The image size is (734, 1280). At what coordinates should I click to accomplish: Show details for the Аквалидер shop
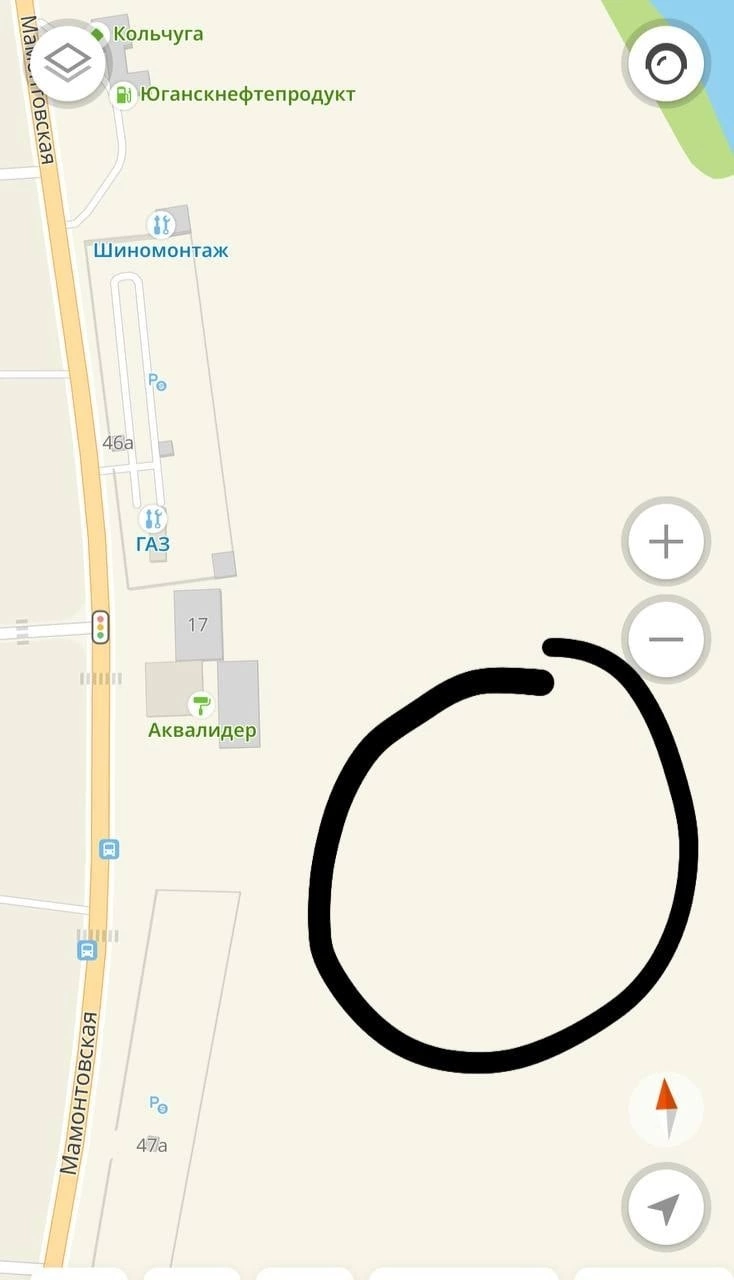point(202,705)
